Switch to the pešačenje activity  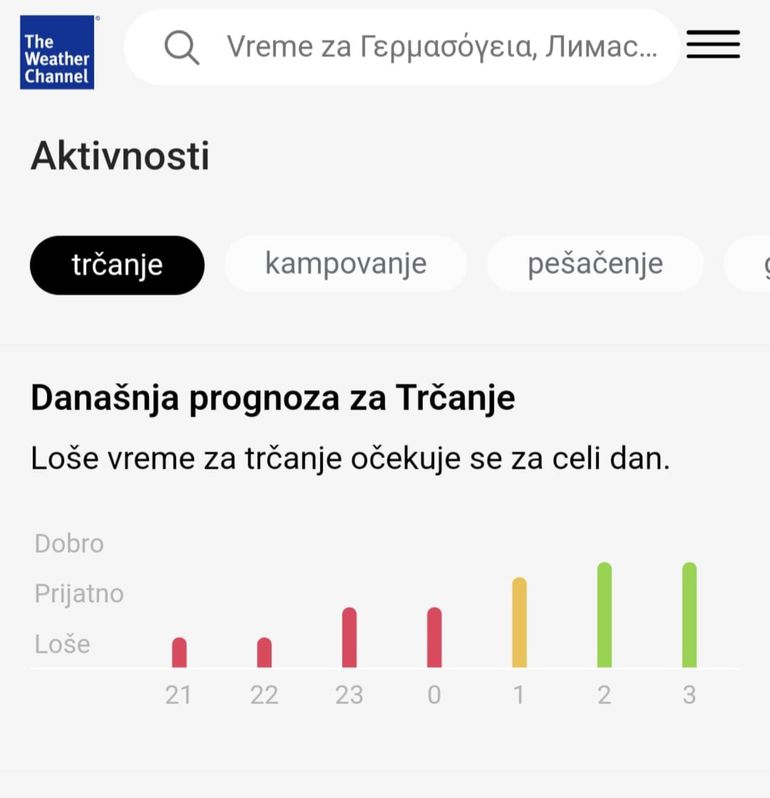coord(595,264)
